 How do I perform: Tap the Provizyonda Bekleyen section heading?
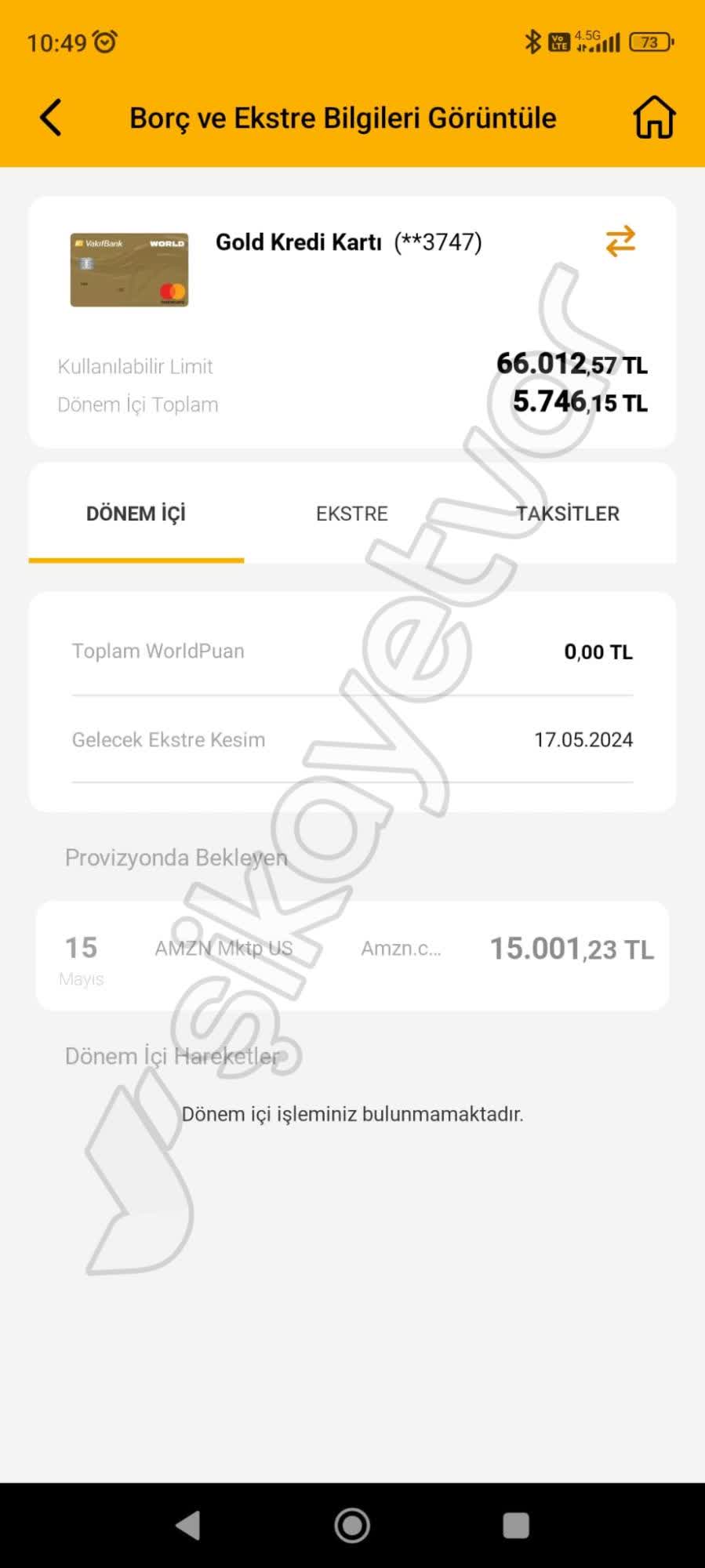175,858
